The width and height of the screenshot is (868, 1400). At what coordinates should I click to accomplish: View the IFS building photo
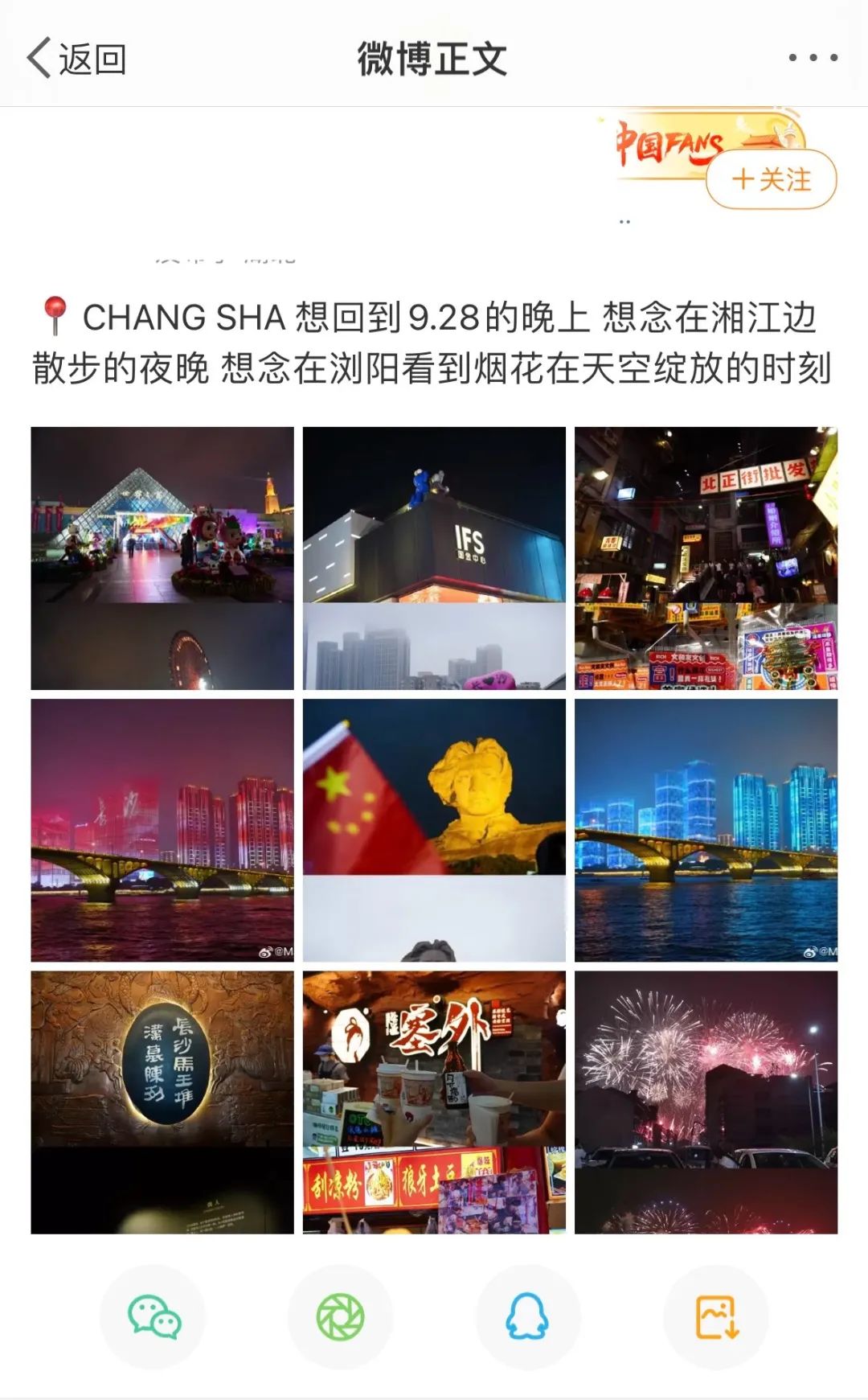434,558
